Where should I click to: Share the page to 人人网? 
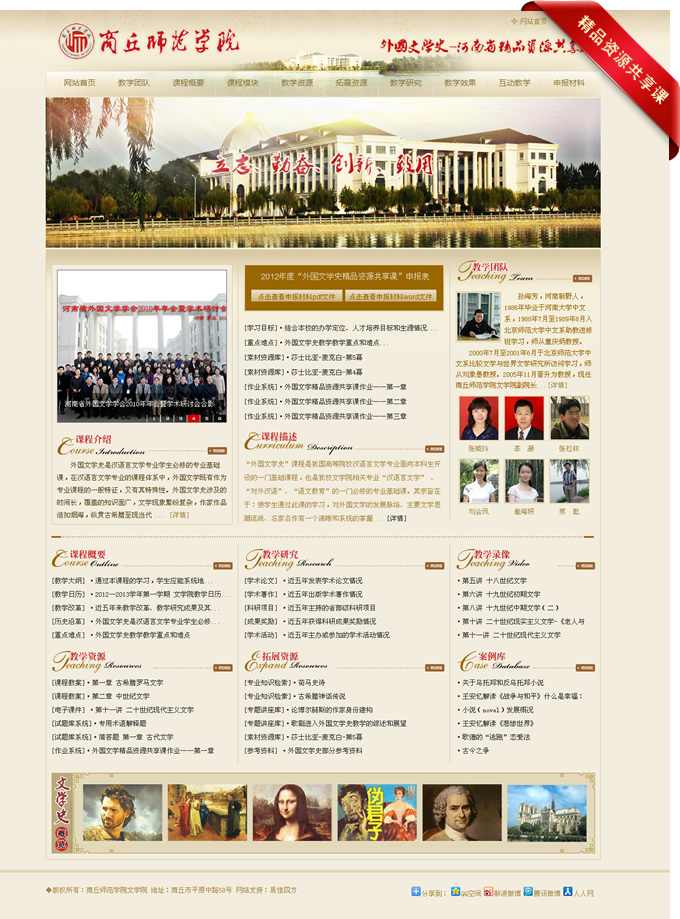pos(580,891)
